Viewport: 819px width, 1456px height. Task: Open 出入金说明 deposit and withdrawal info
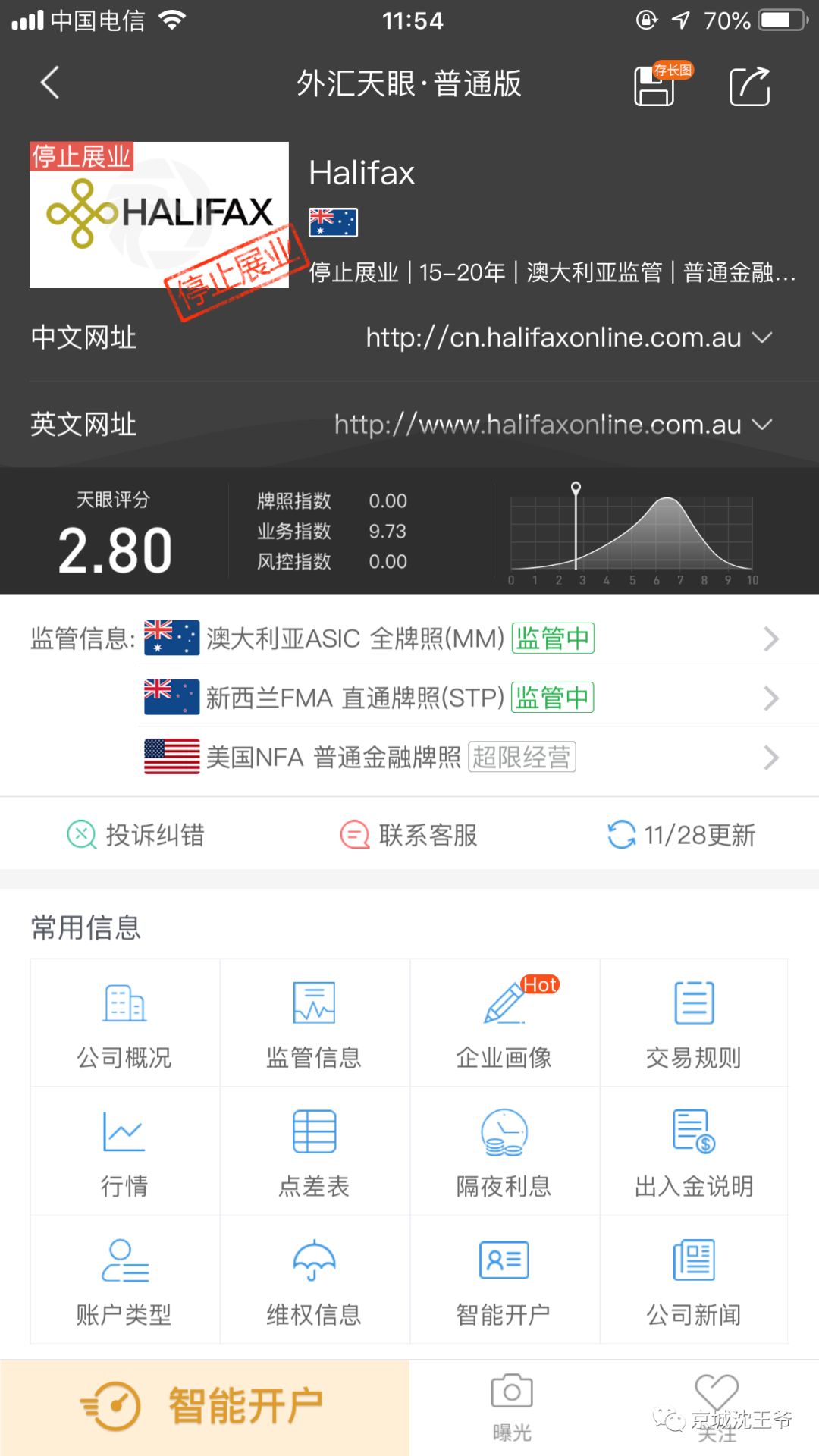coord(693,1153)
